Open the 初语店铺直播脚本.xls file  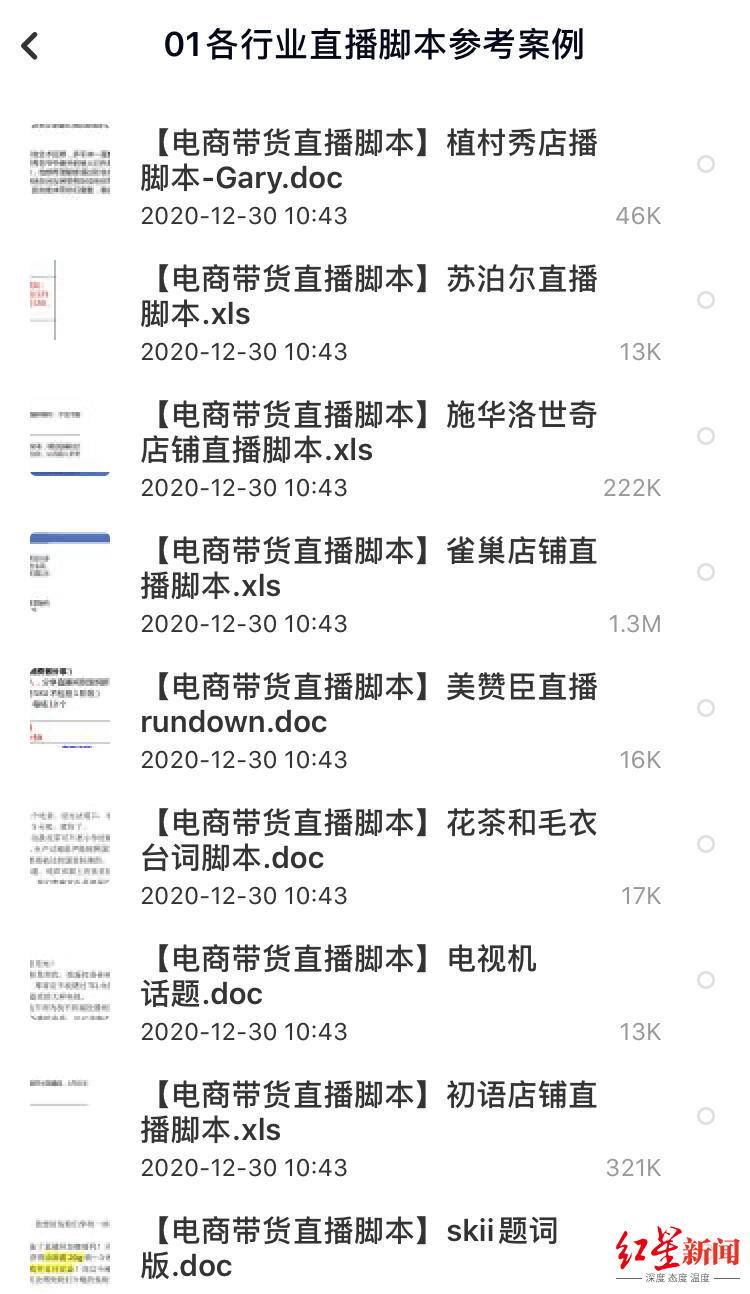pos(370,1113)
